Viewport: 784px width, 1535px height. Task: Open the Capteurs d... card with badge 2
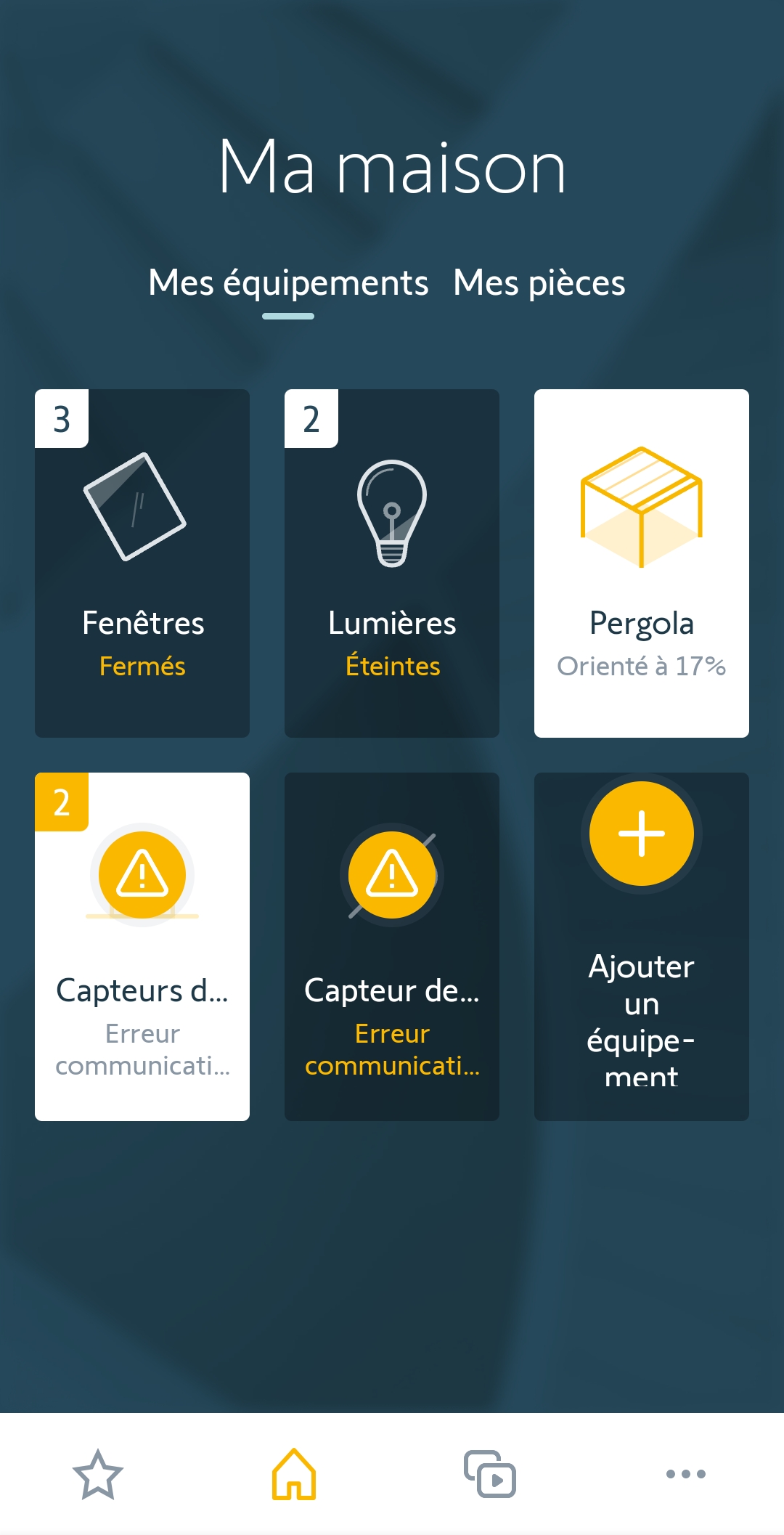pos(142,946)
